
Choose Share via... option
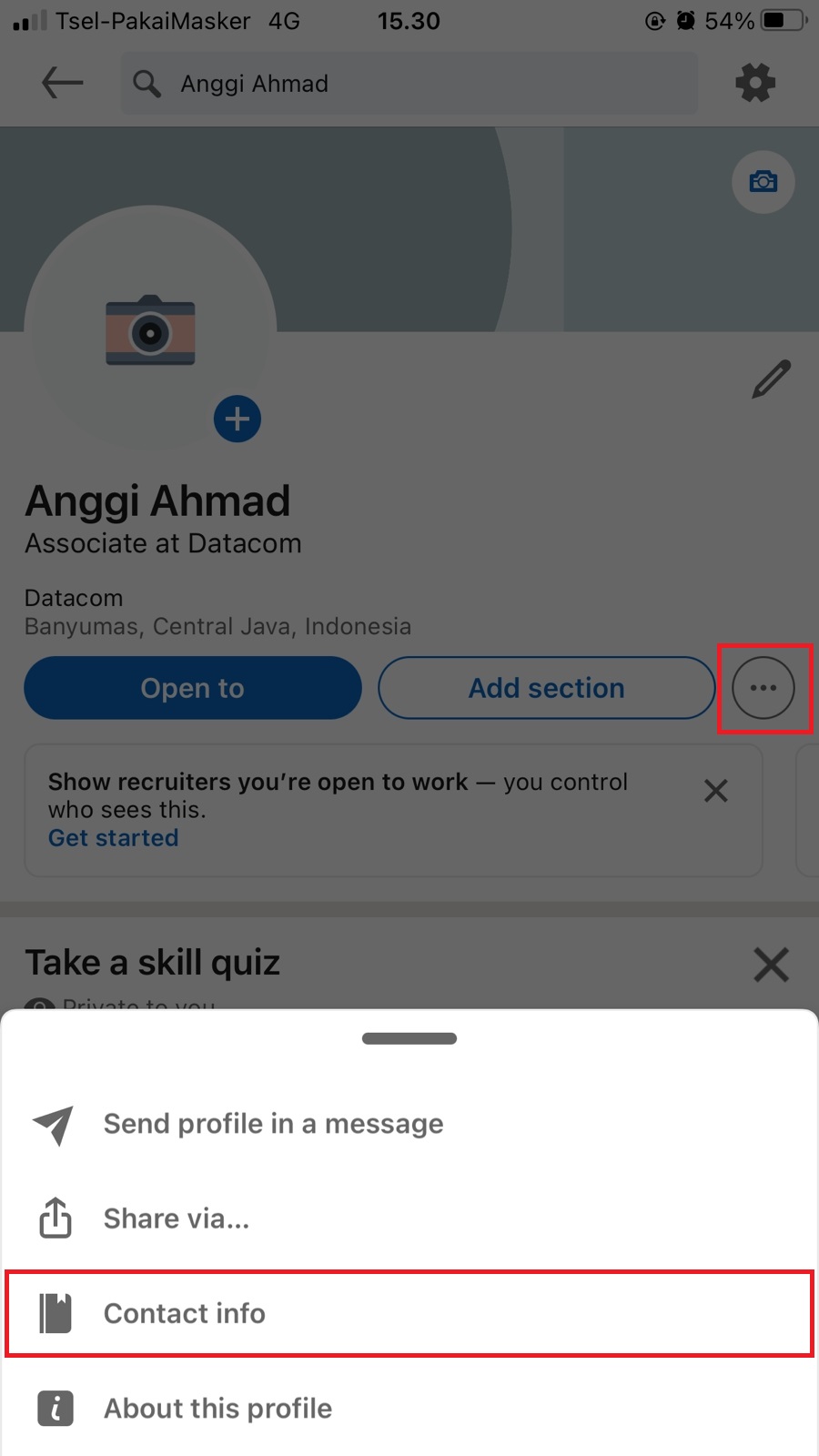[409, 1218]
